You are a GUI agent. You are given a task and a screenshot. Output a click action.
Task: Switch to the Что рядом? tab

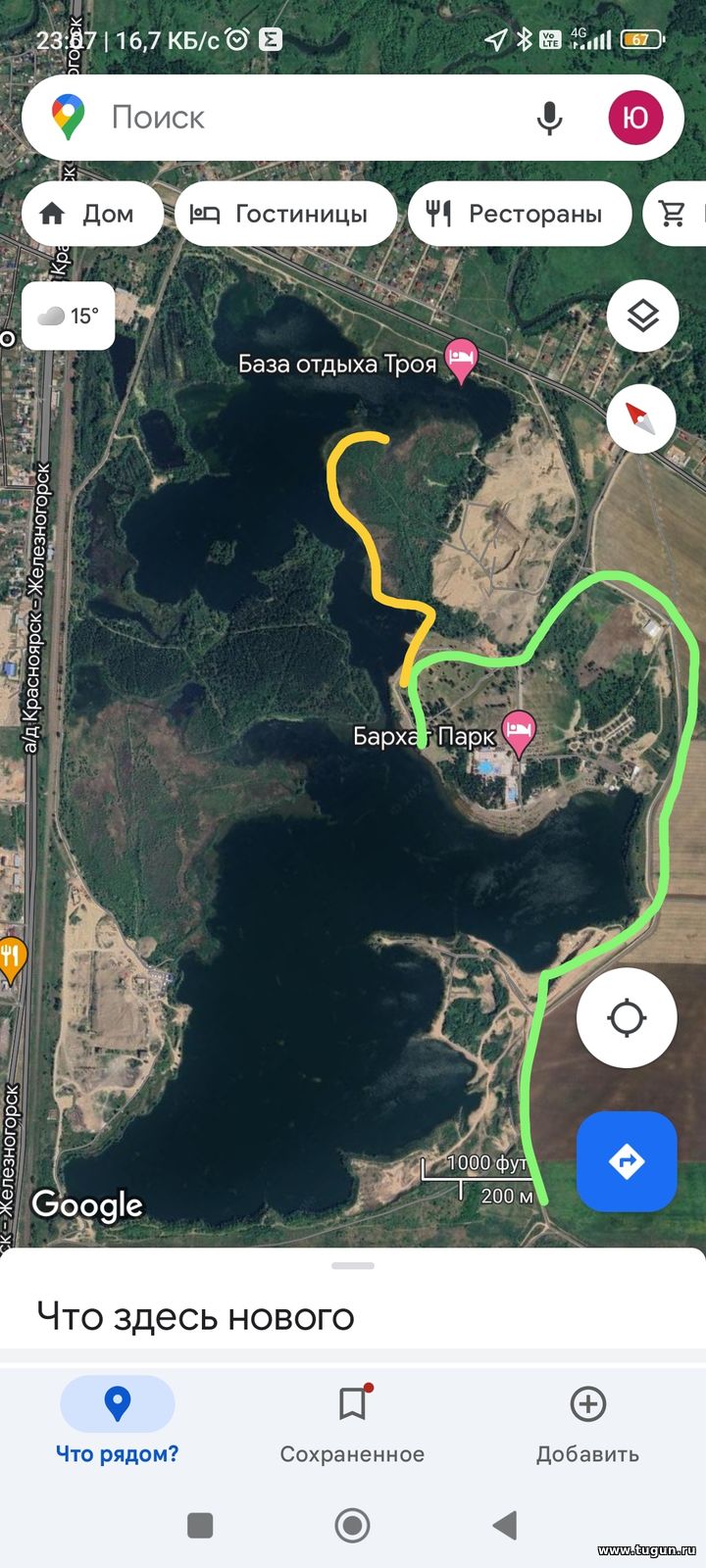click(118, 1421)
